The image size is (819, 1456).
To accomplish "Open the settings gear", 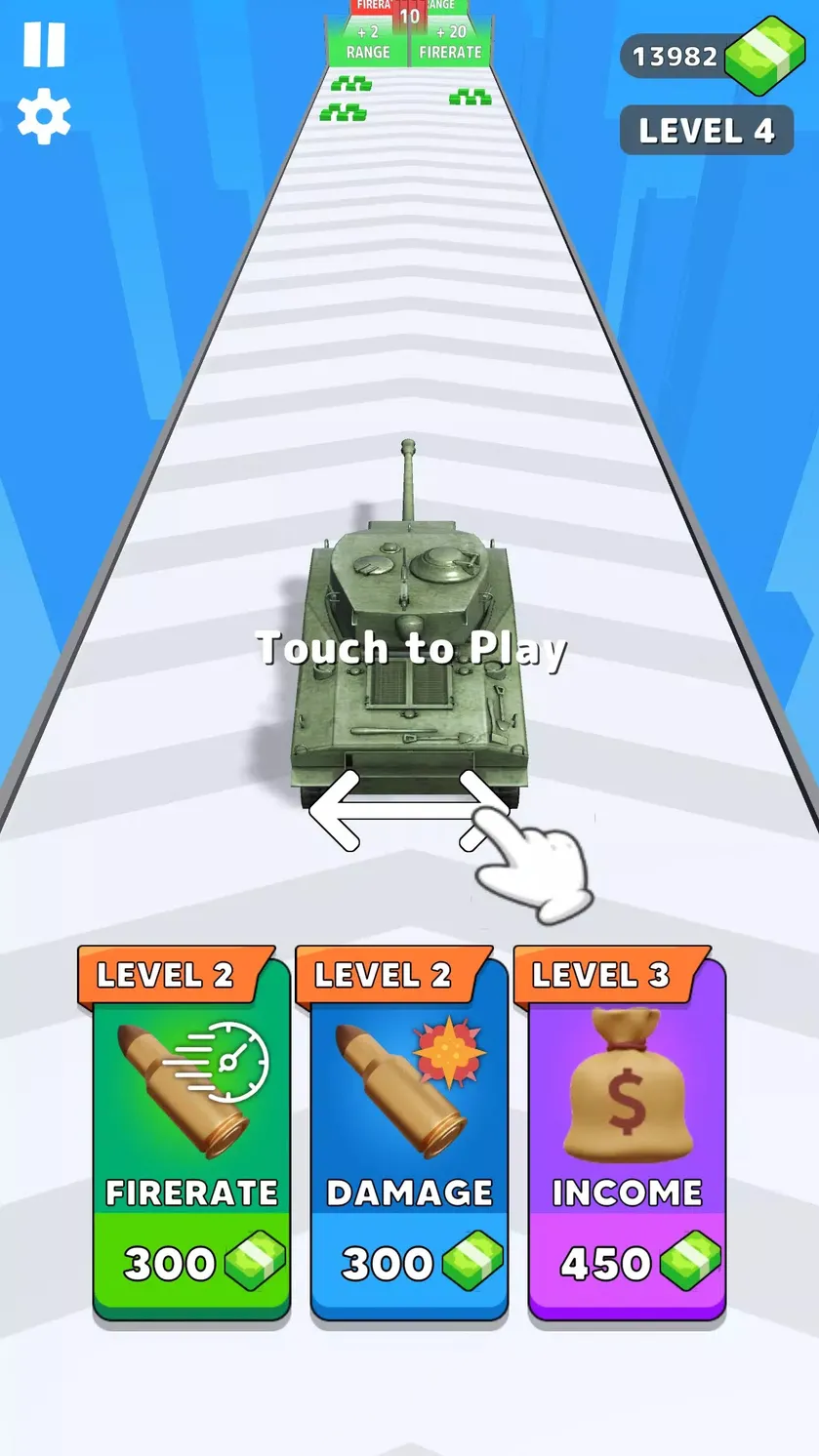I will (x=45, y=117).
